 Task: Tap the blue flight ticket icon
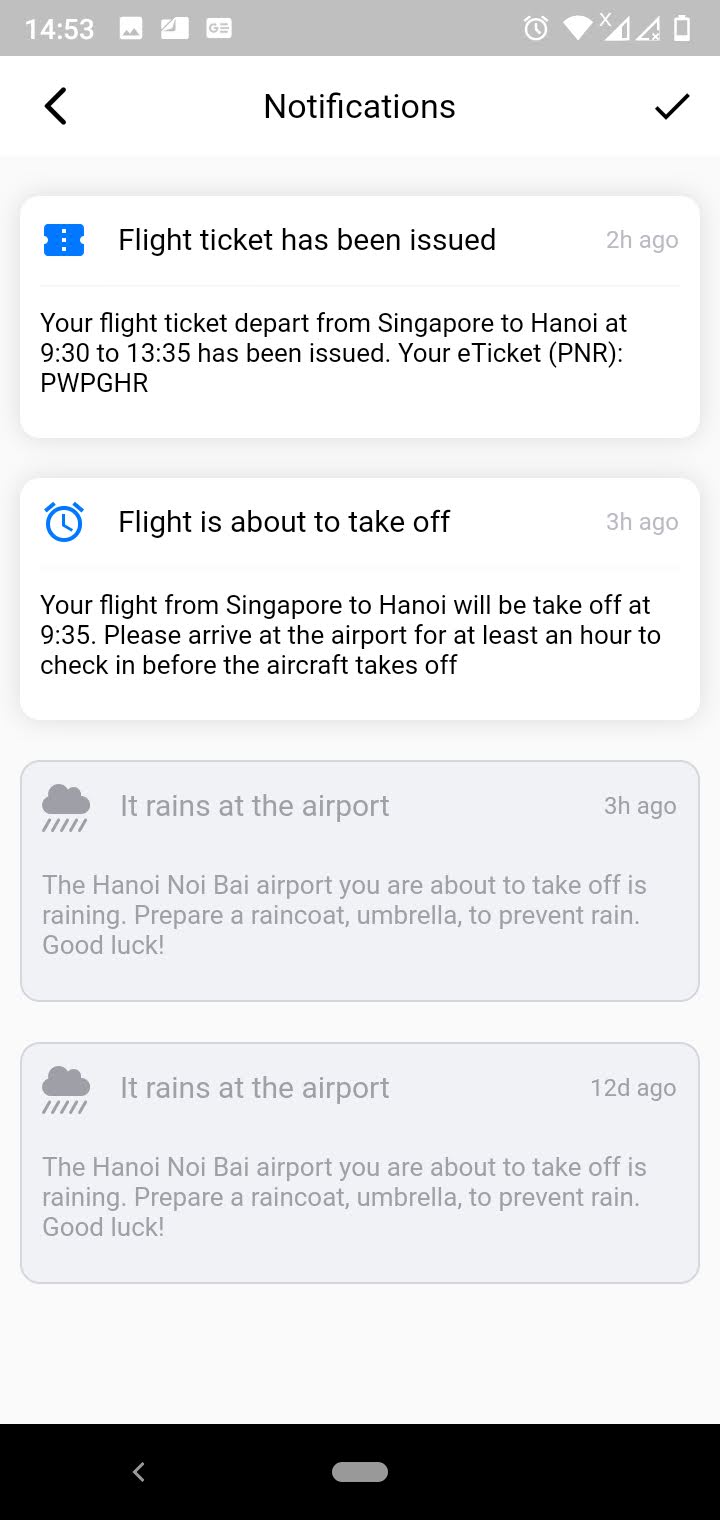click(64, 239)
